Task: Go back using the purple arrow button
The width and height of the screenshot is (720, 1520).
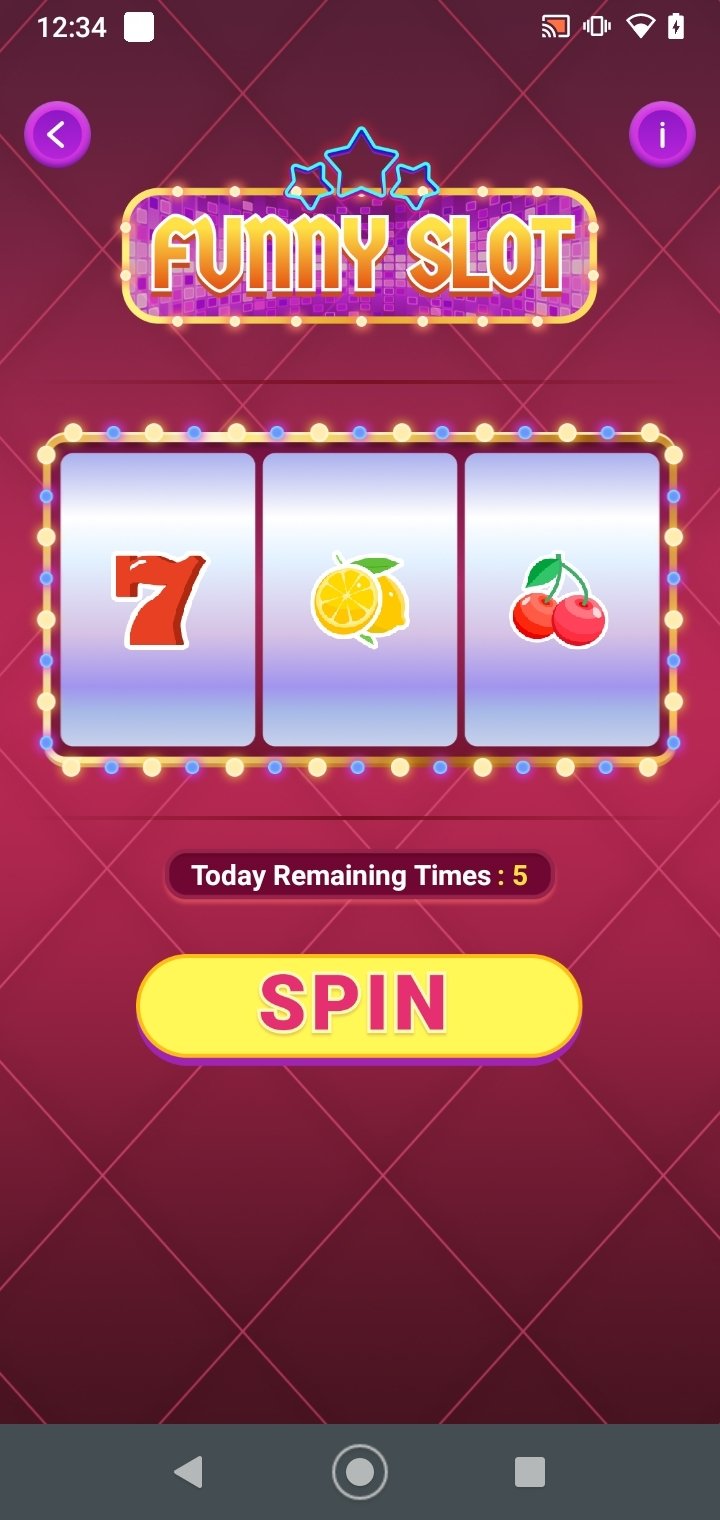Action: tap(58, 135)
